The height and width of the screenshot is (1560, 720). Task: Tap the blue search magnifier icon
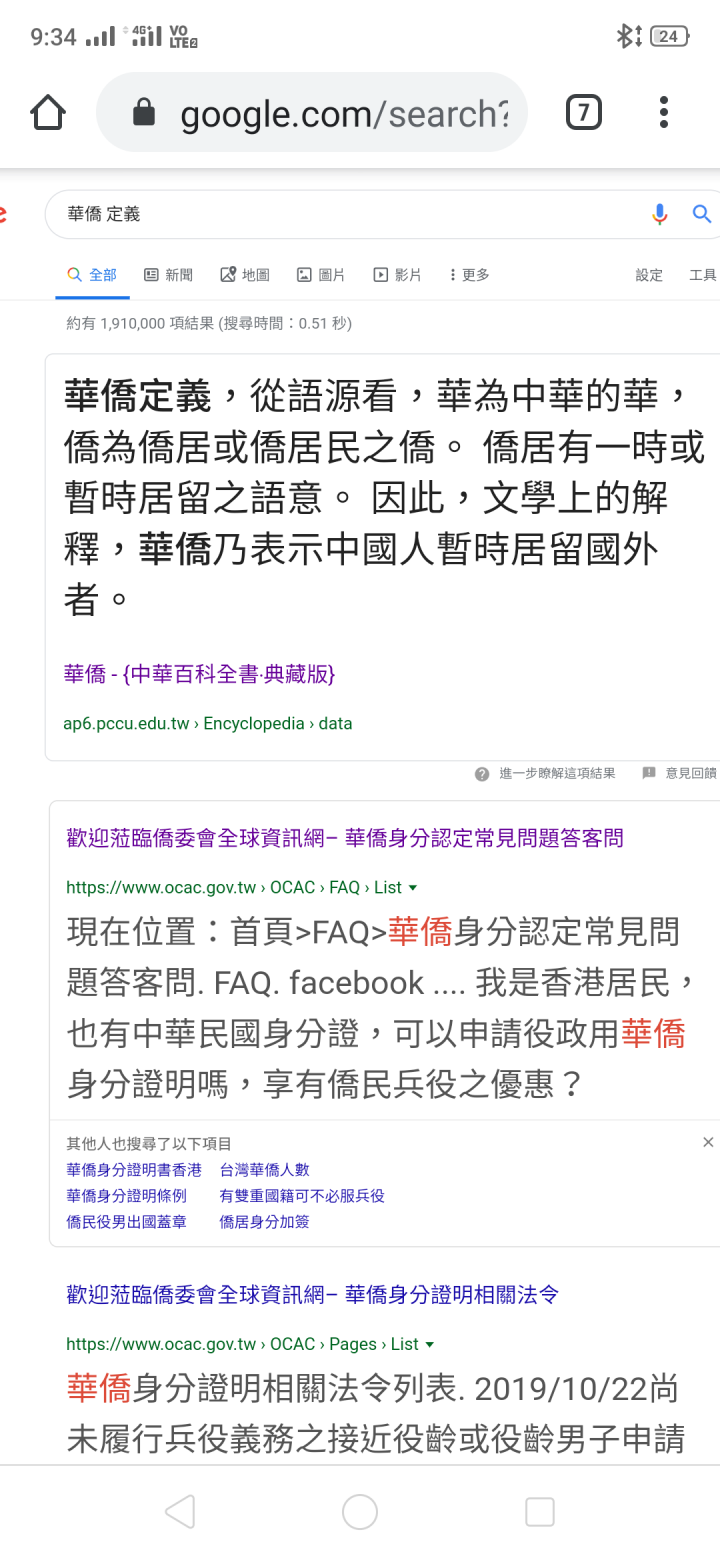702,213
